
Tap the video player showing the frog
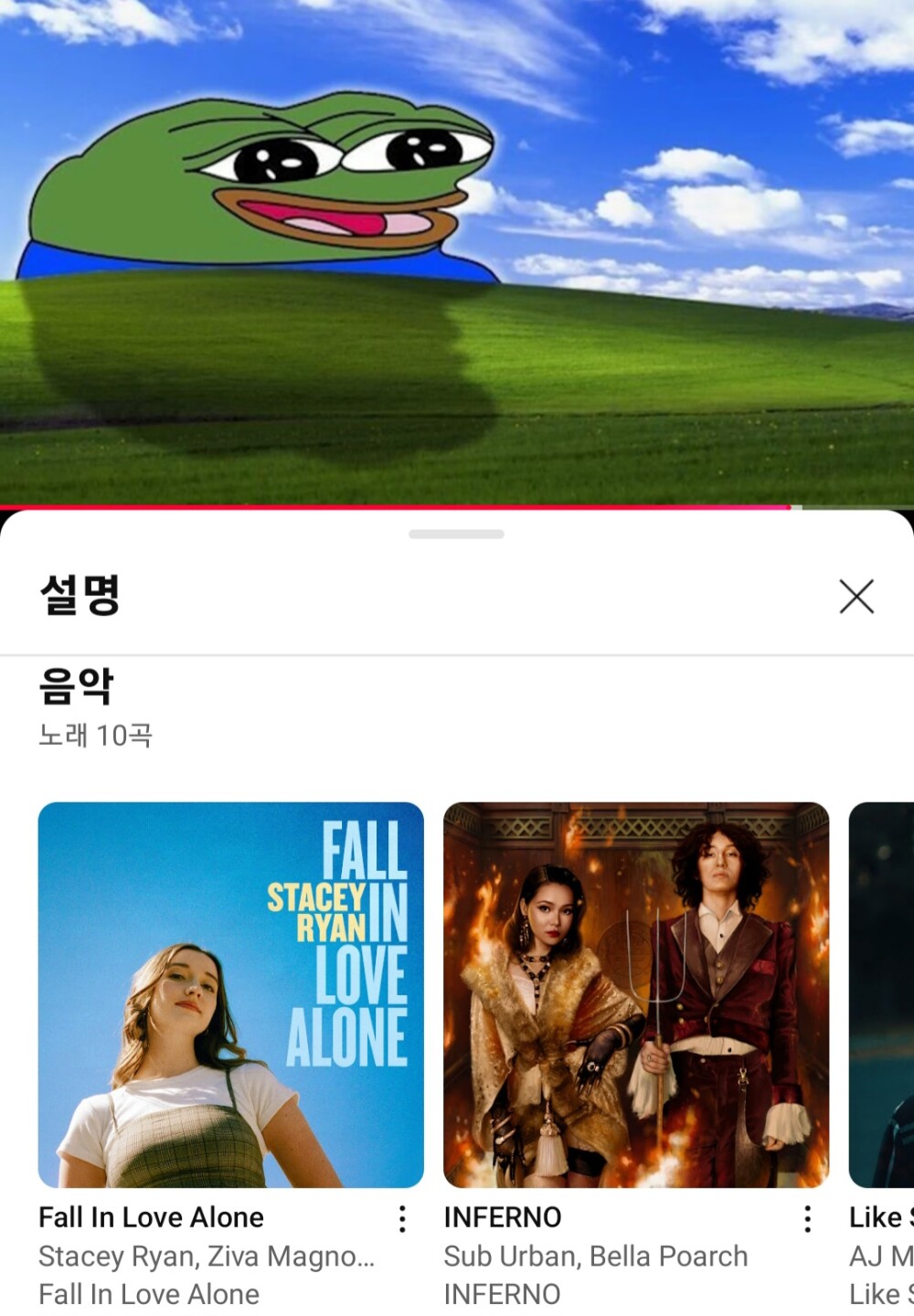[x=457, y=251]
